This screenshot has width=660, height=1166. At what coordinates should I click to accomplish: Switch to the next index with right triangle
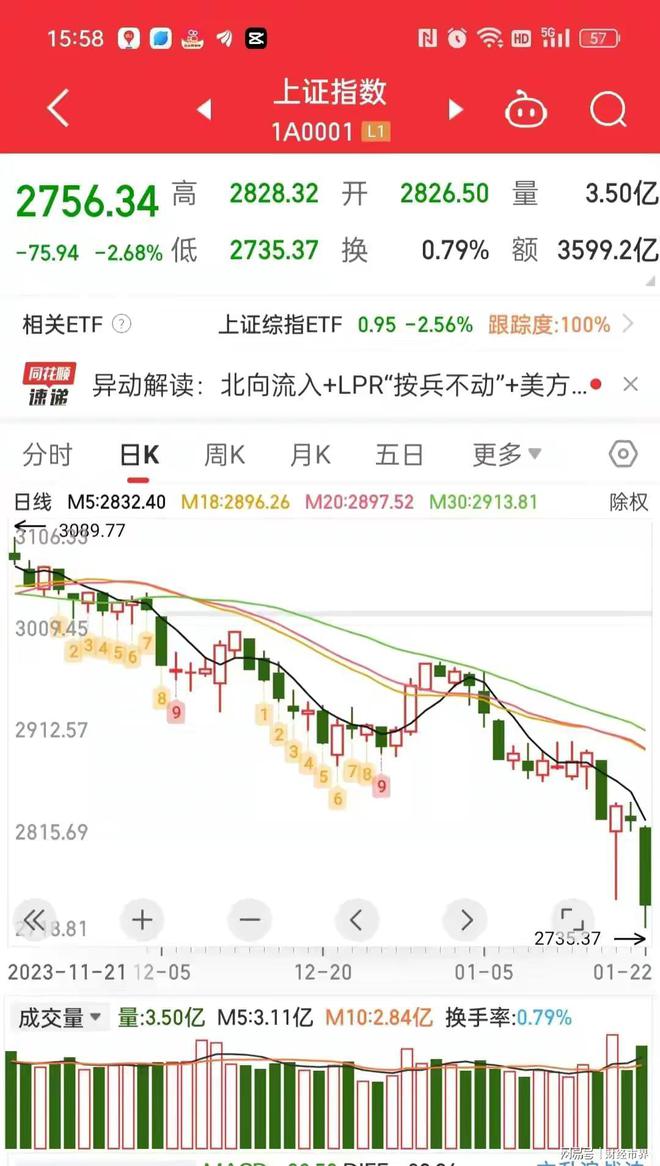click(455, 110)
